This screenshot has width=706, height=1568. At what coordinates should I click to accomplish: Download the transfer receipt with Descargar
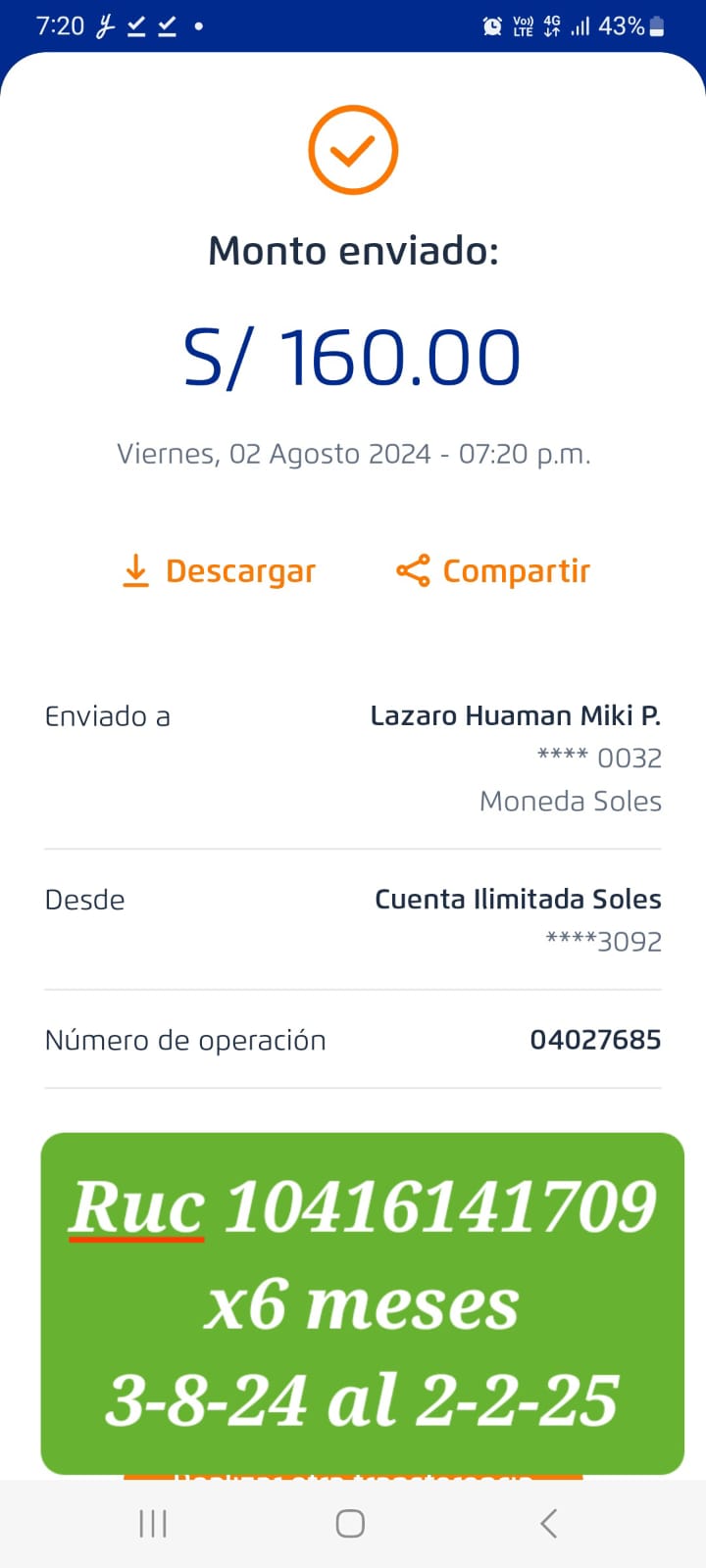218,570
